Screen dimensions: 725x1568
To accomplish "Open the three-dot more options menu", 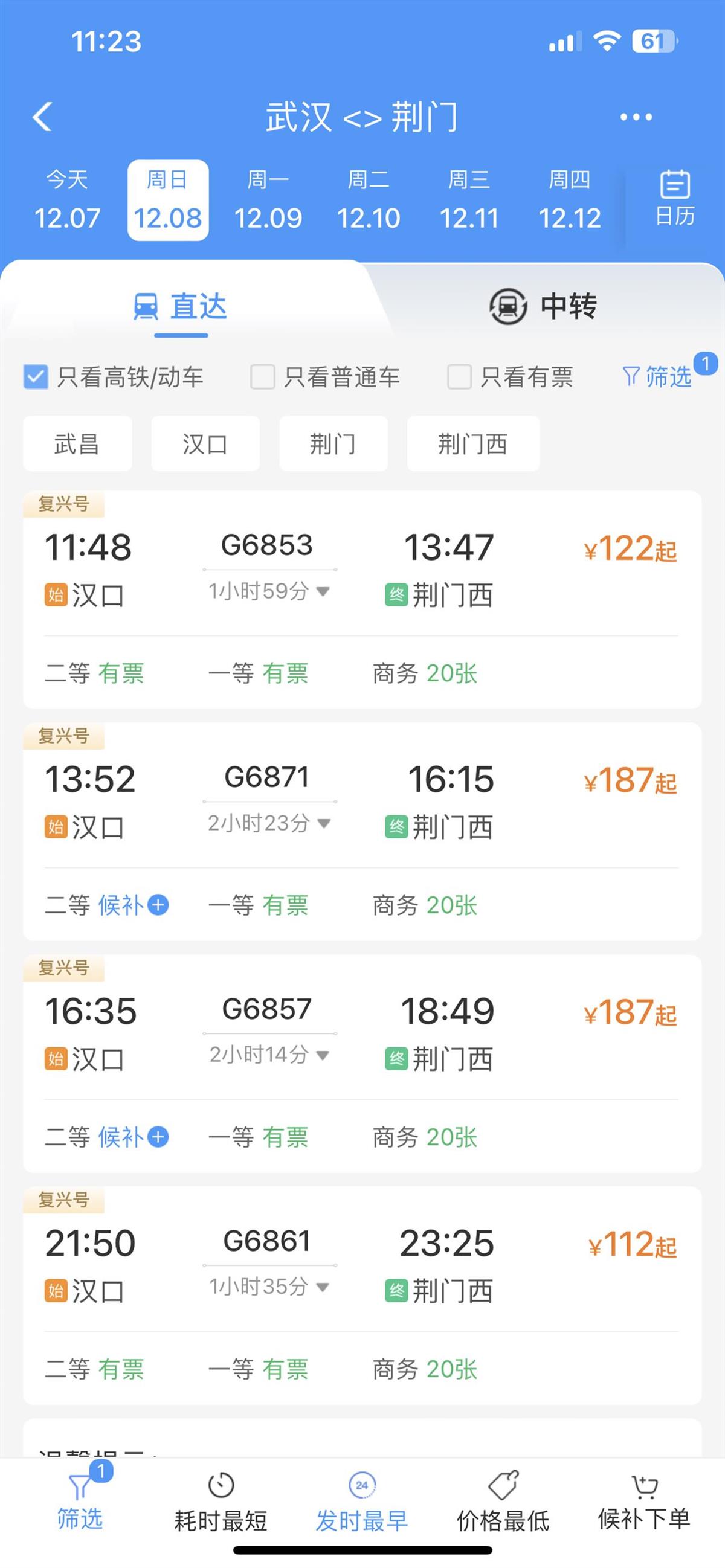I will click(636, 117).
